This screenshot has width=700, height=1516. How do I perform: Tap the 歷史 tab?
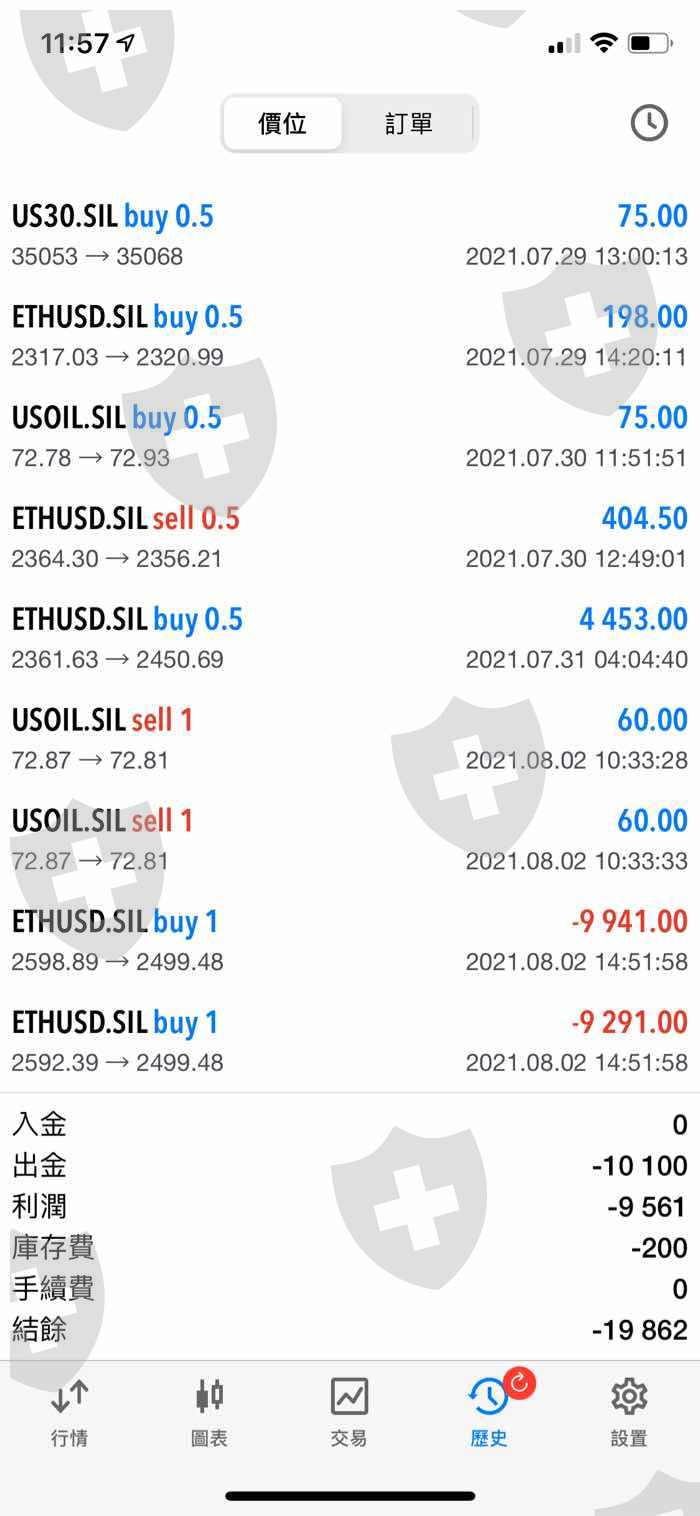point(489,1411)
